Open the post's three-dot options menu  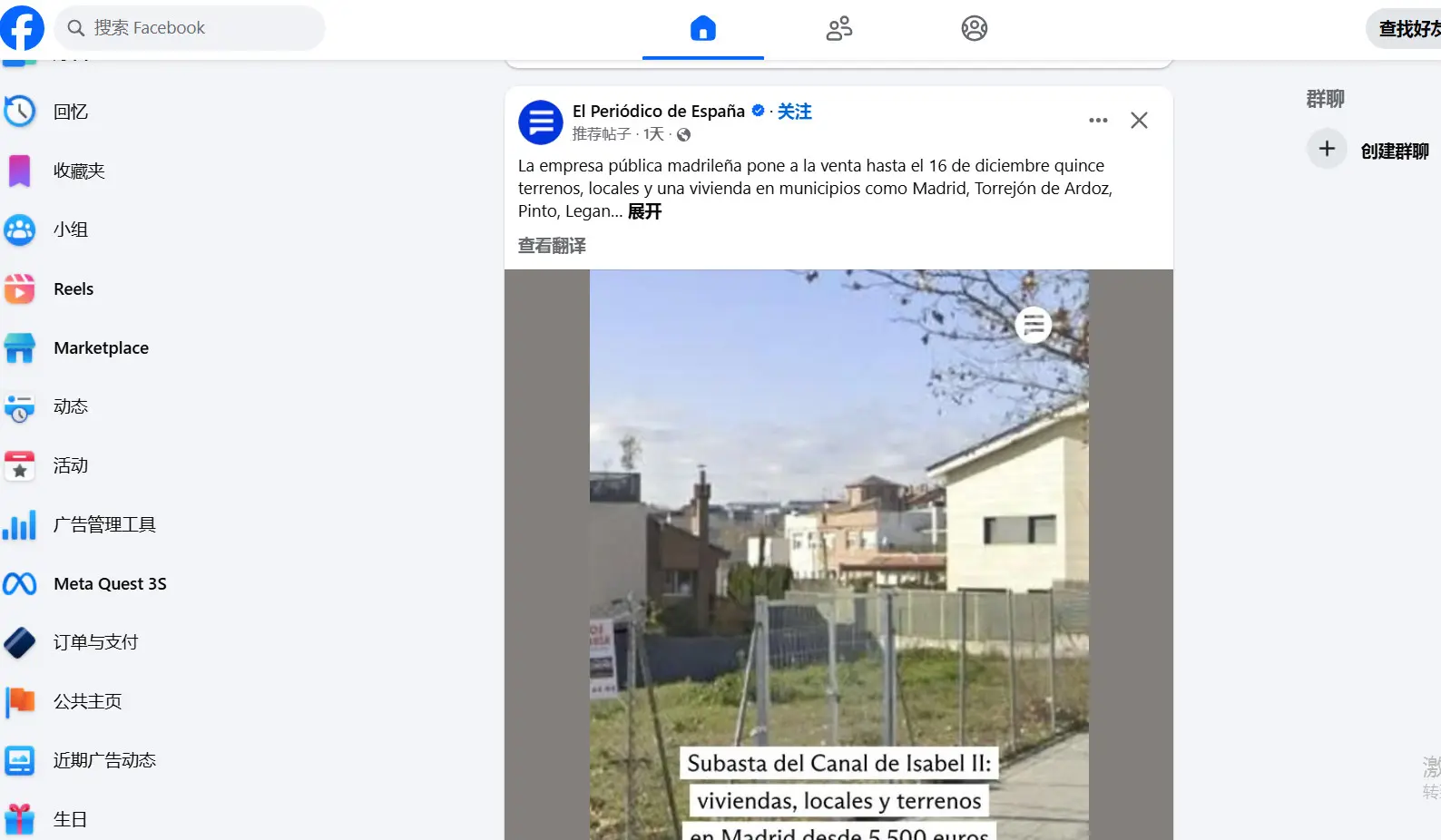(1098, 120)
